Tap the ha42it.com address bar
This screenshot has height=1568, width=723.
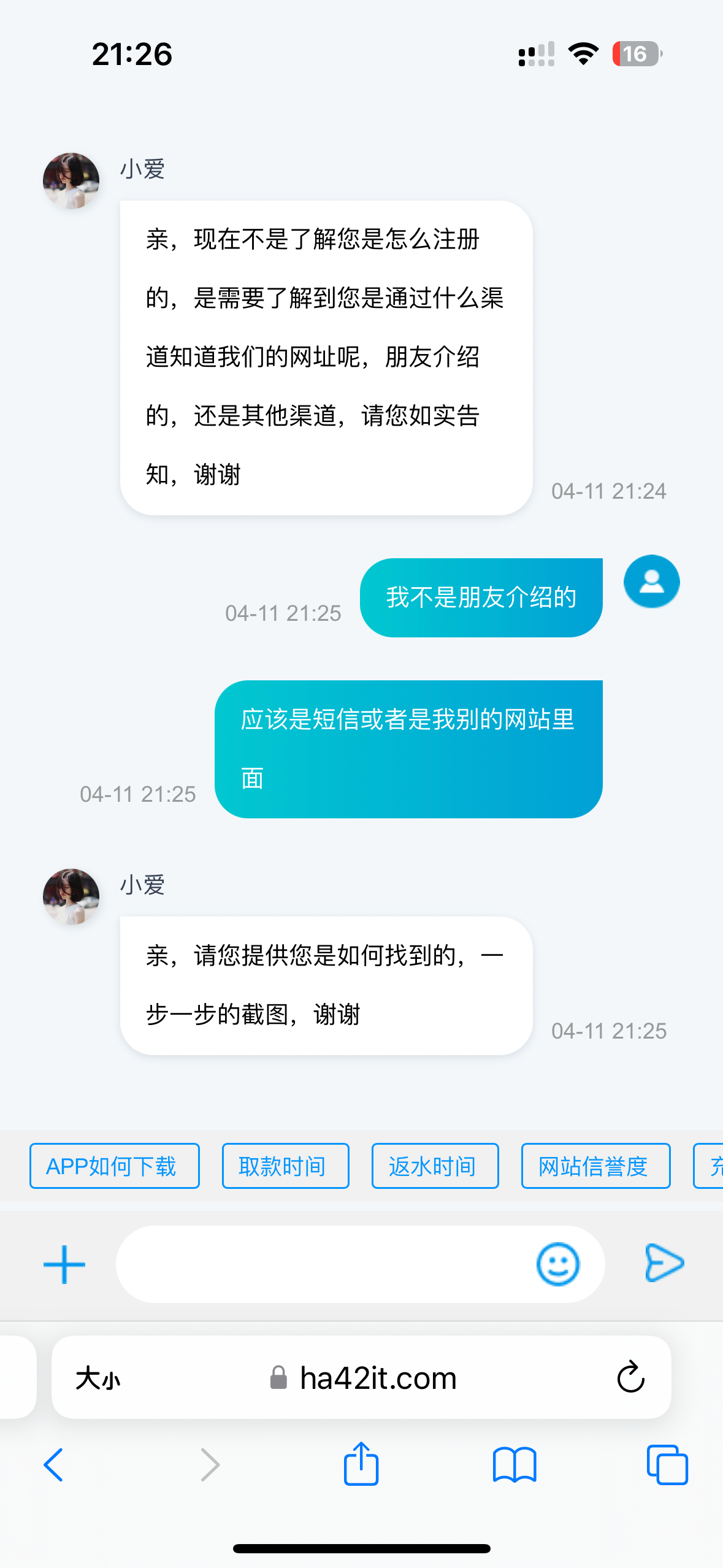pos(378,1378)
